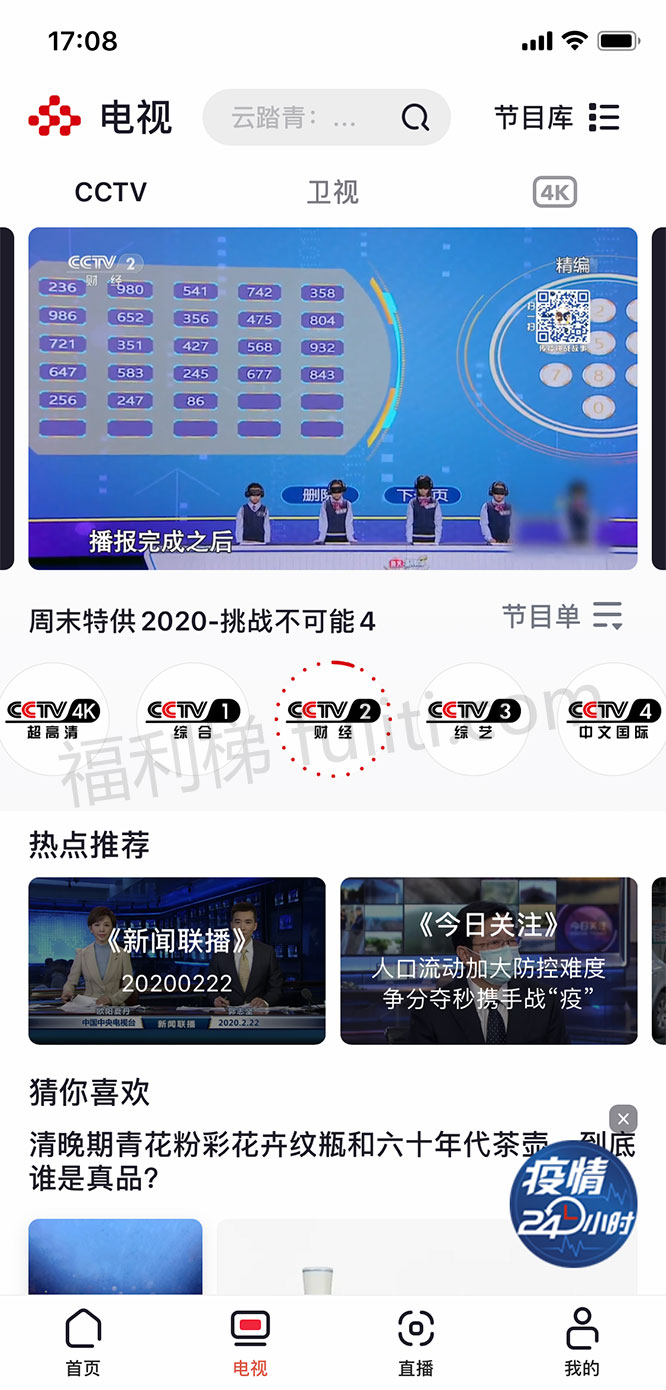The width and height of the screenshot is (666, 1390).
Task: Dismiss the 疫情24小时 floating badge
Action: [623, 1118]
